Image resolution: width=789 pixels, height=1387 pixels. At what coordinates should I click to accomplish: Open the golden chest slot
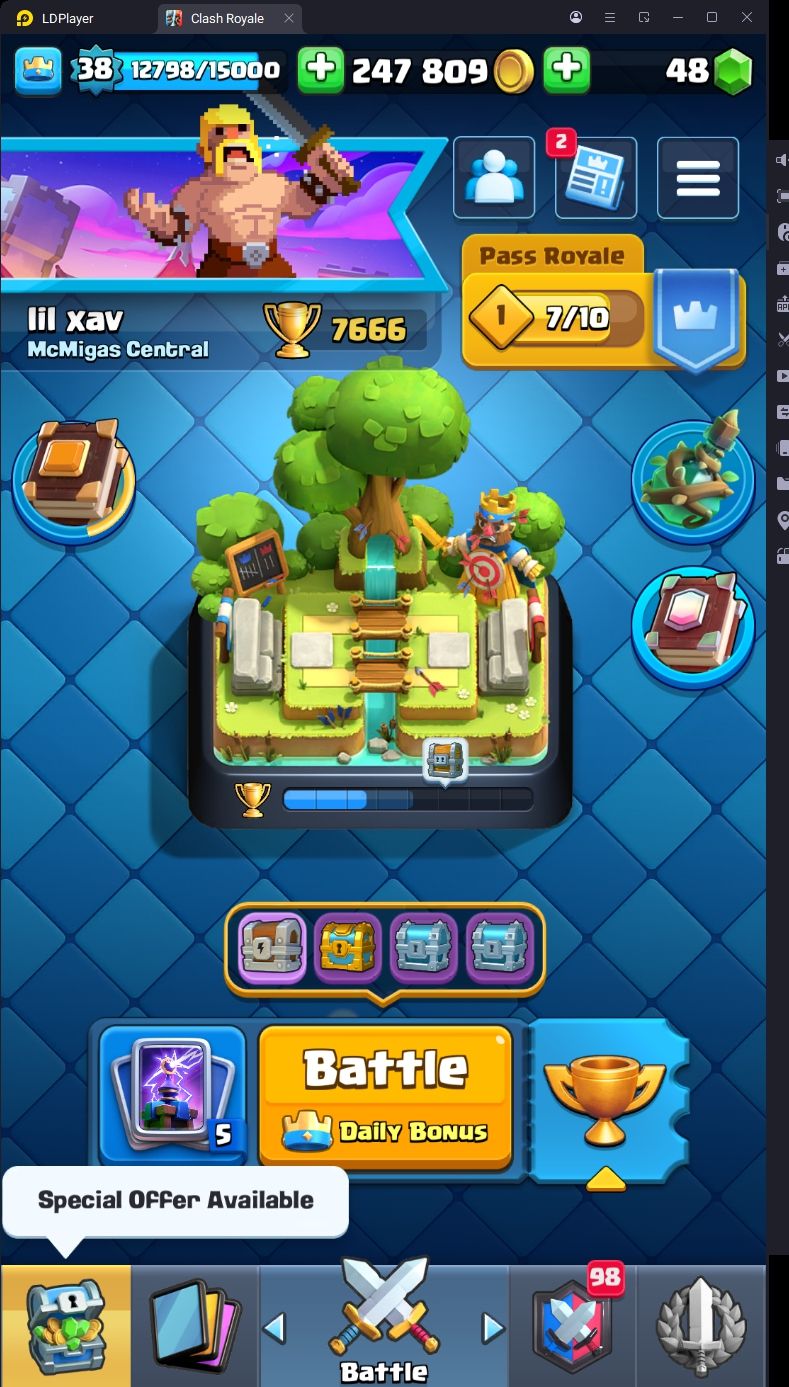(348, 945)
